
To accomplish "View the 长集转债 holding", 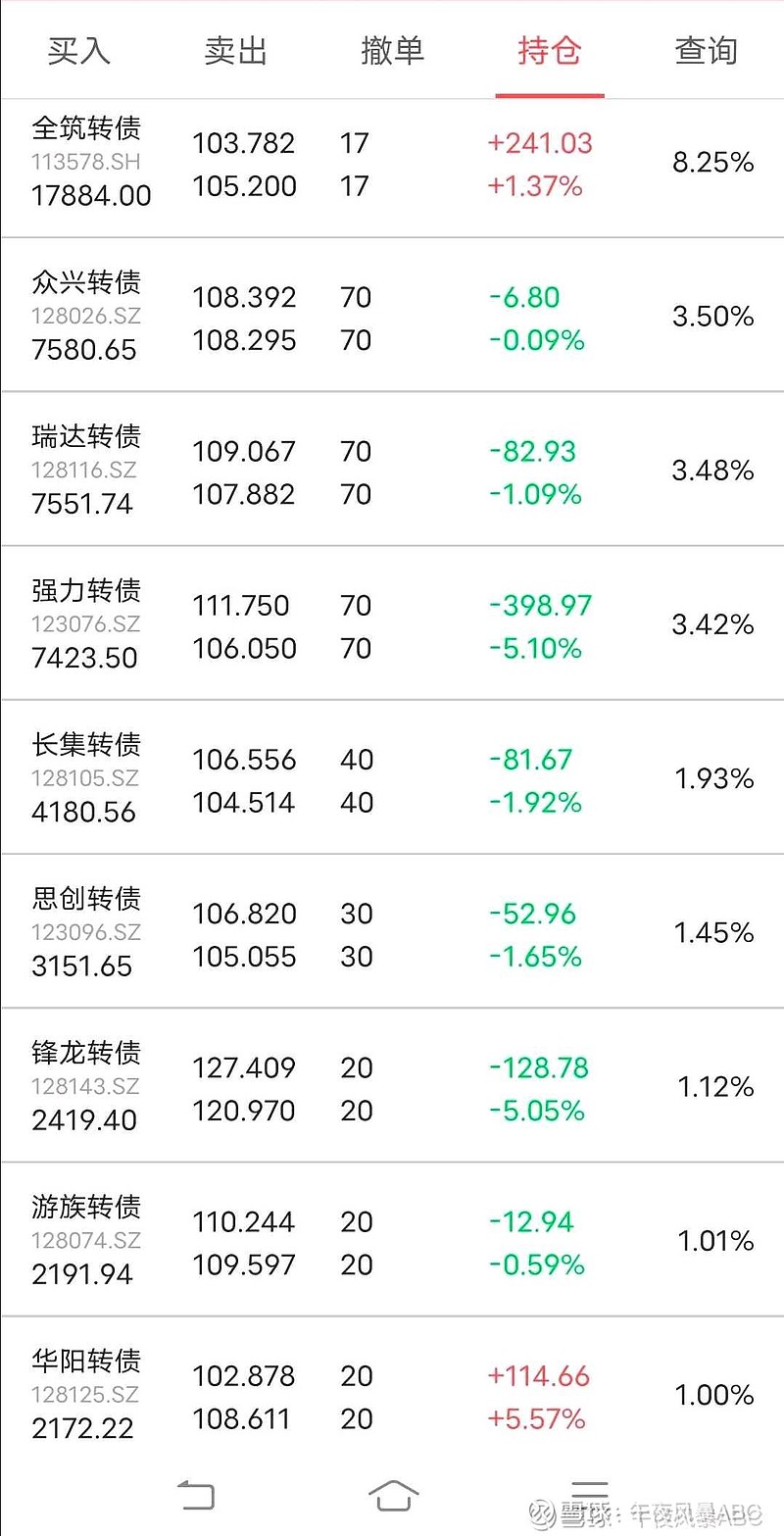I will pos(392,776).
